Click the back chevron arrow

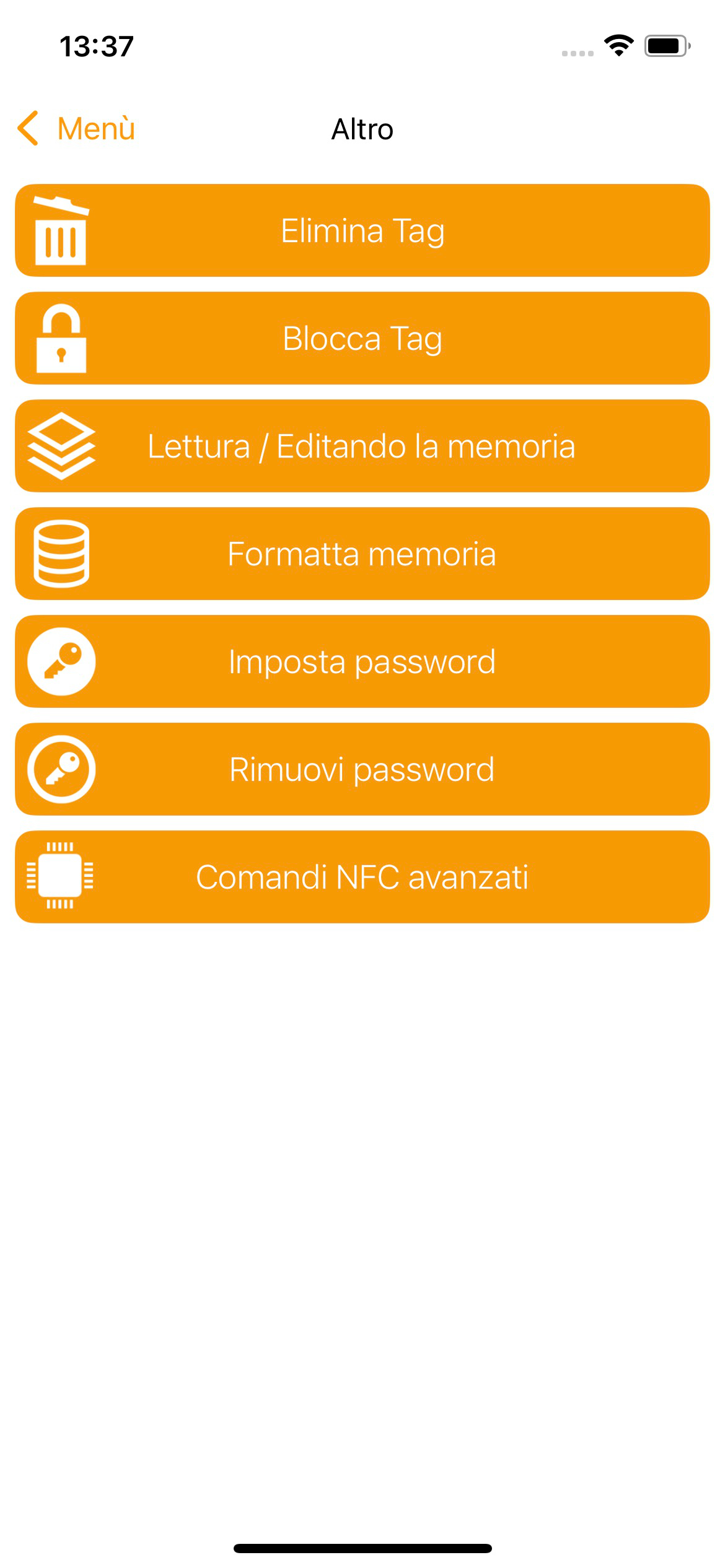[x=27, y=128]
